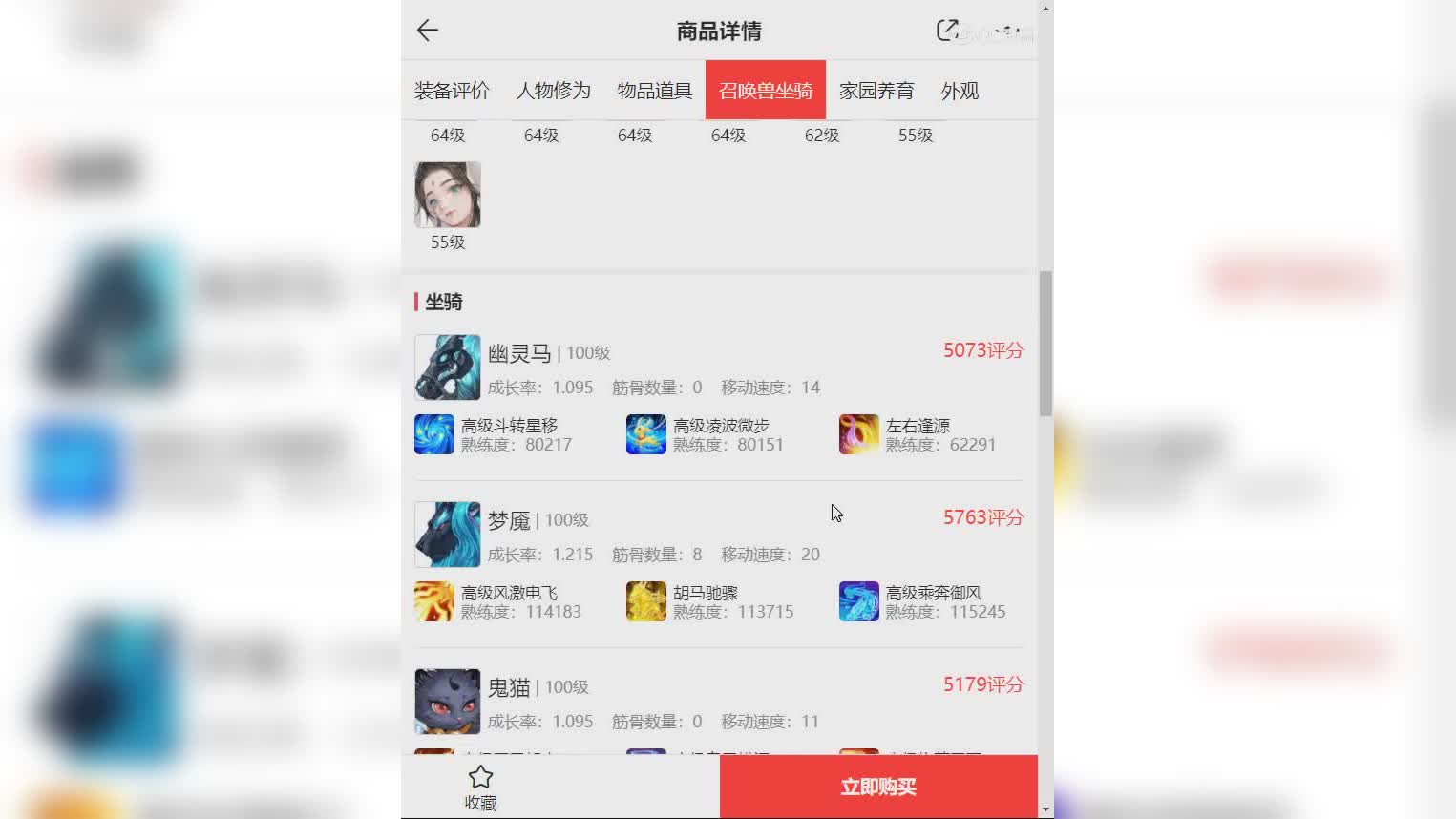
Task: Add this item to 收藏 favorites
Action: click(x=480, y=787)
